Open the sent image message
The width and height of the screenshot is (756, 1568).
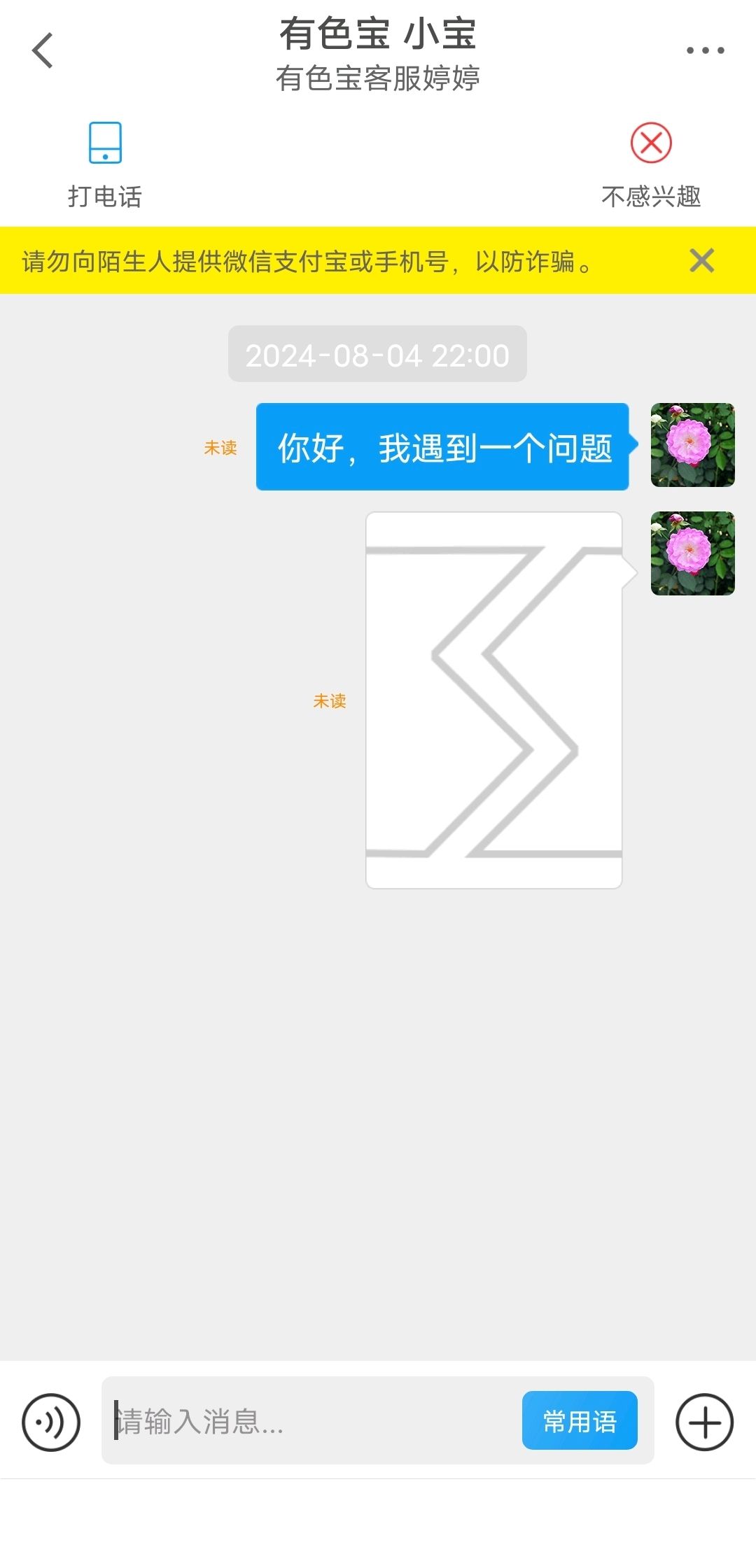494,700
